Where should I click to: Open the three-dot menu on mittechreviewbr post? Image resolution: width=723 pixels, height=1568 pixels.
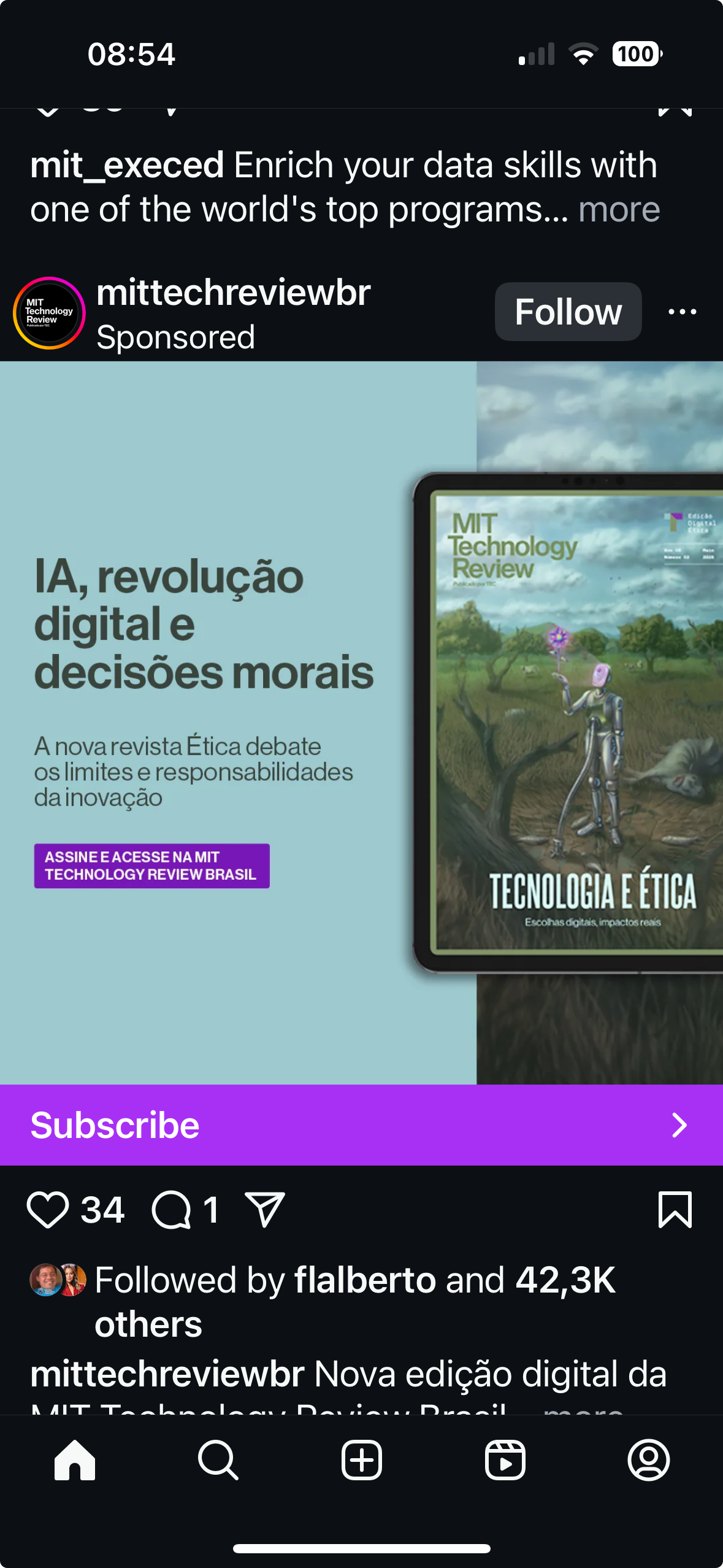pyautogui.click(x=682, y=312)
